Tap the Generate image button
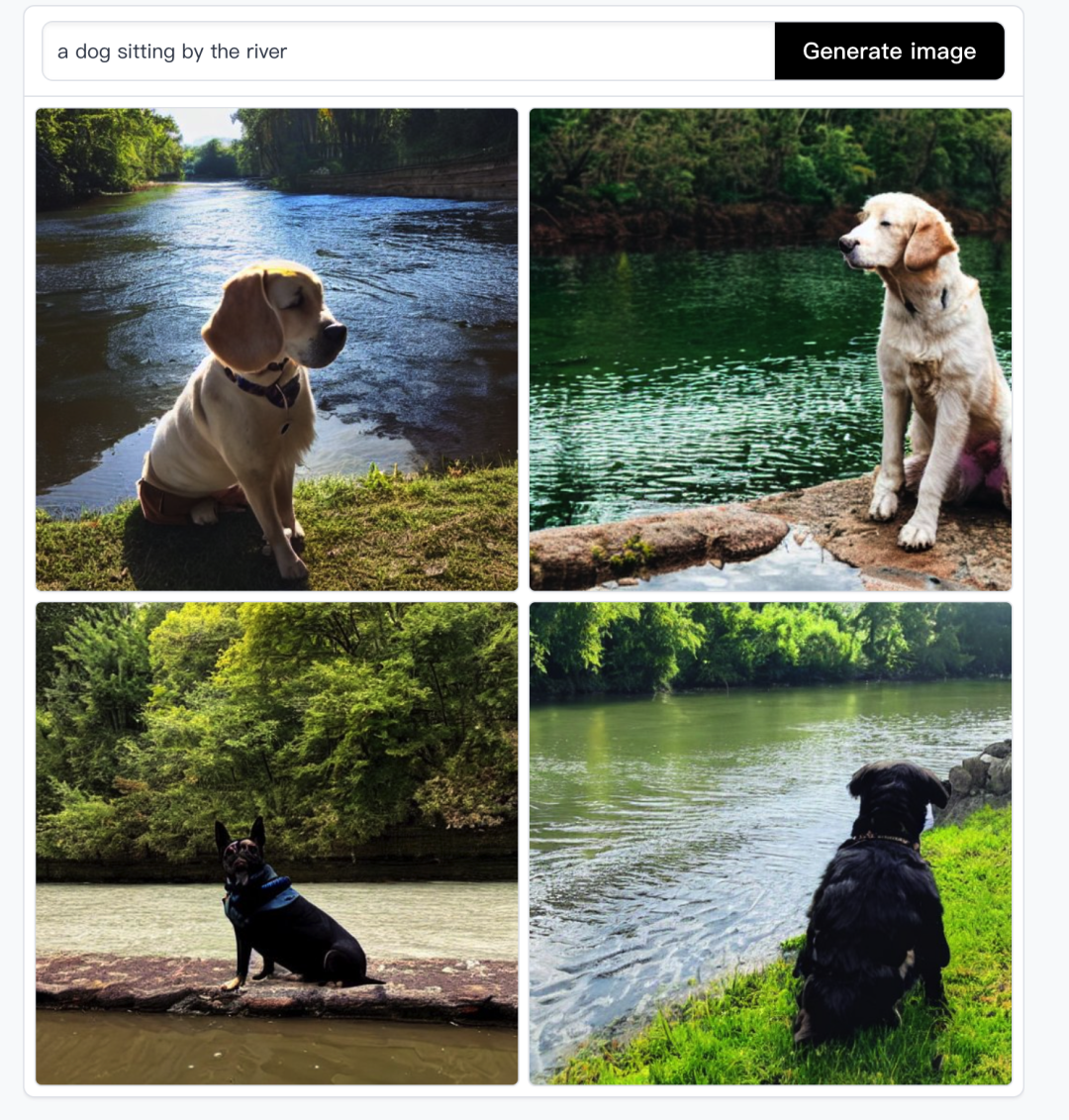This screenshot has height=1120, width=1069. 889,51
